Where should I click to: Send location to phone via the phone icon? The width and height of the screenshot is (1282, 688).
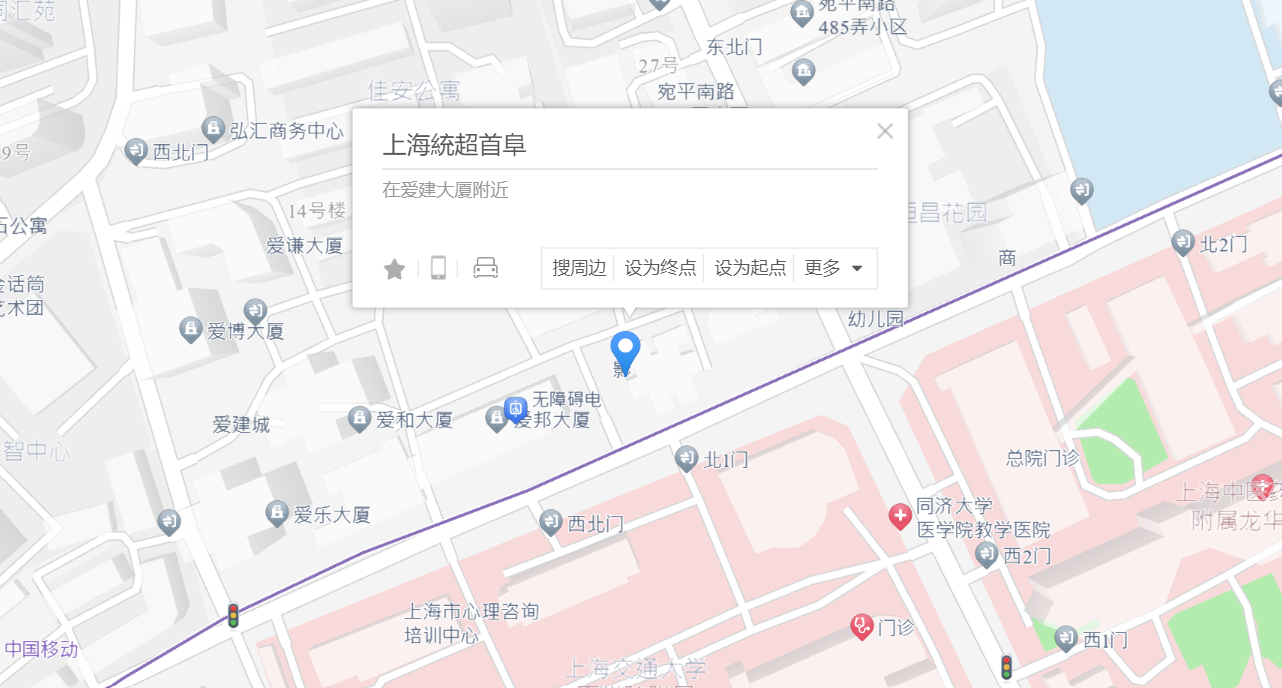tap(438, 268)
